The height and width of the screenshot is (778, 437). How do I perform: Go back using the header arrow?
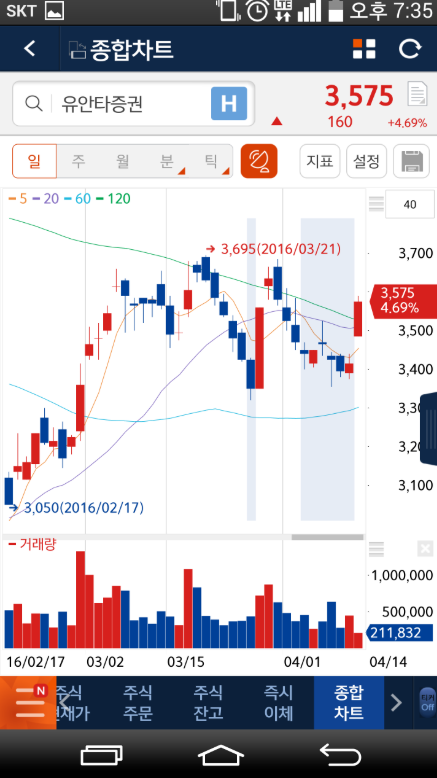pyautogui.click(x=30, y=49)
